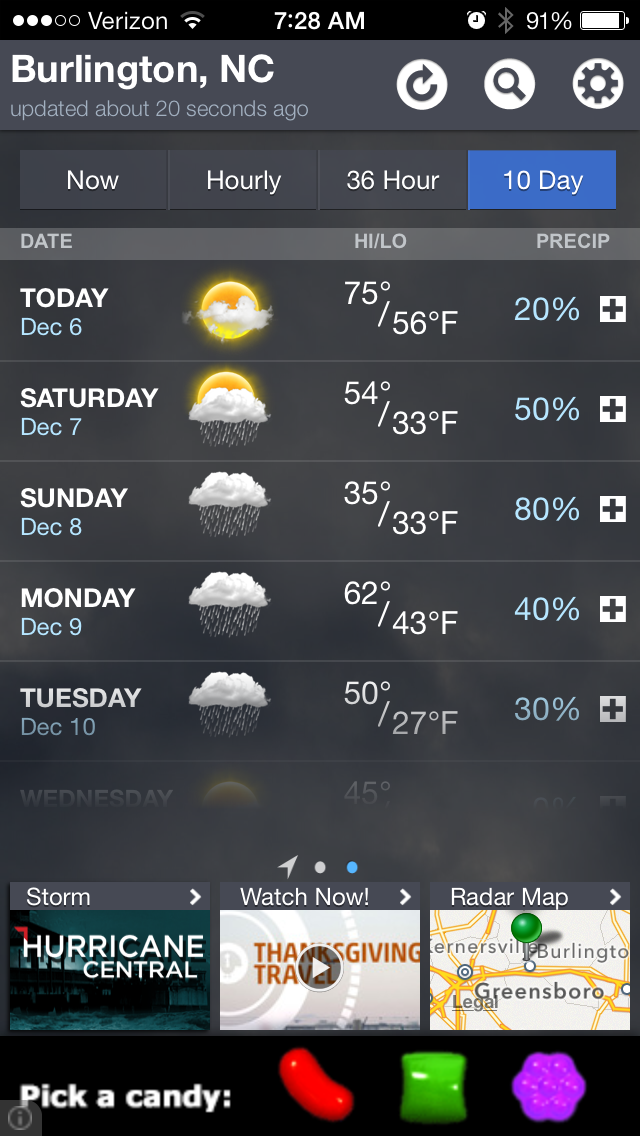Screen dimensions: 640x1136
Task: Expand Saturday Dec 7 forecast details
Action: (612, 410)
